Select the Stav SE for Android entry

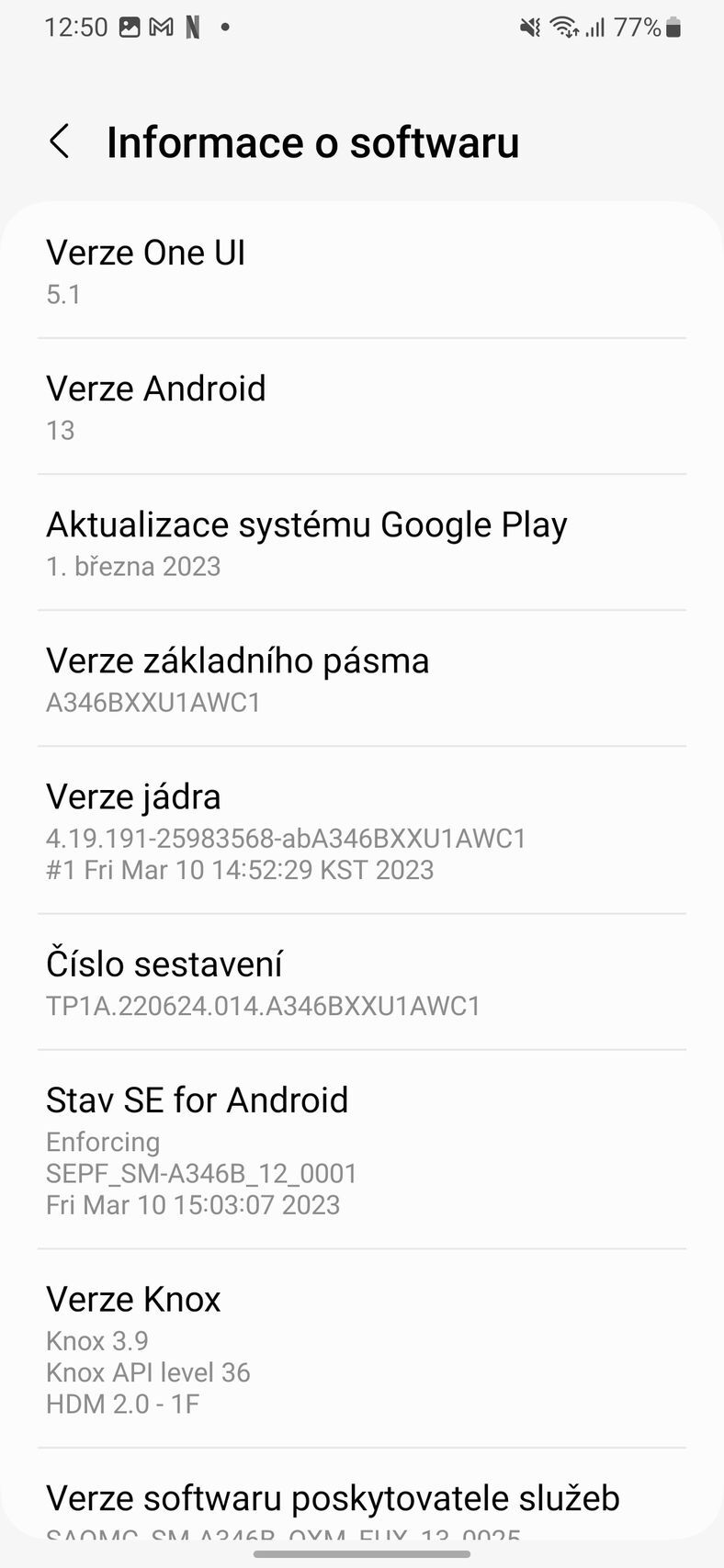[362, 1148]
